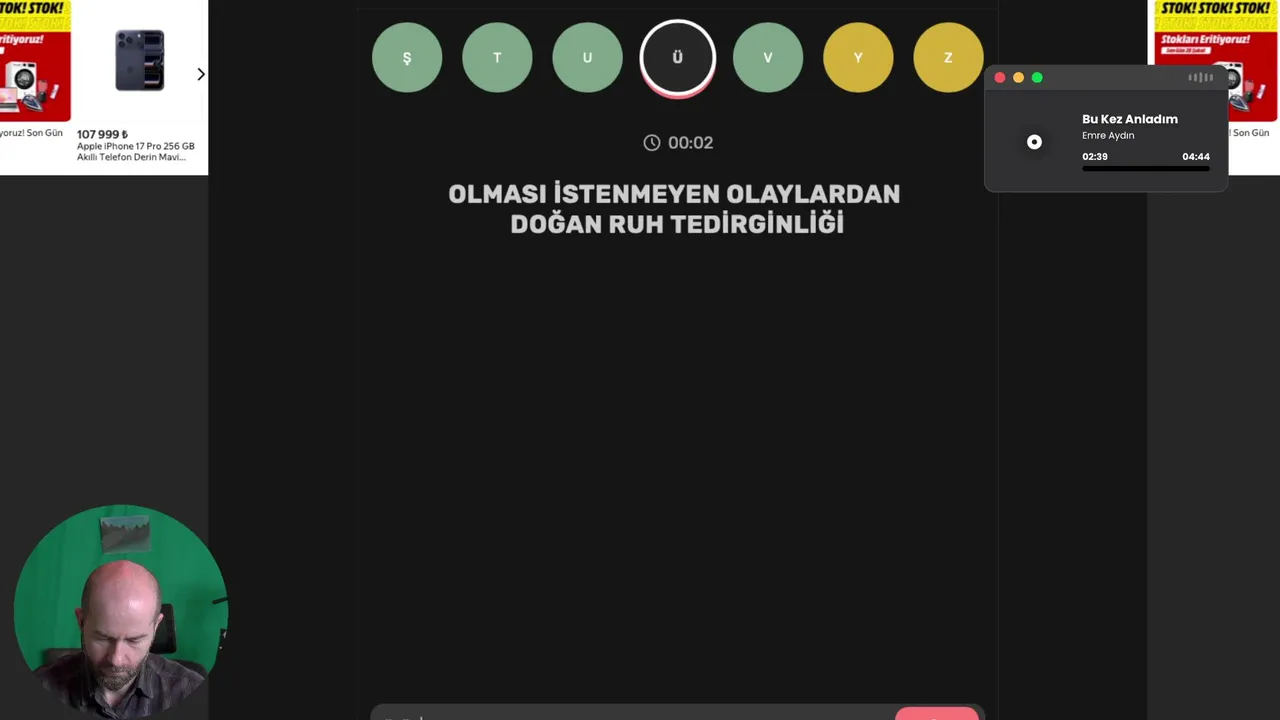This screenshot has width=1280, height=720.
Task: Minimize the music player widget
Action: tap(1018, 78)
